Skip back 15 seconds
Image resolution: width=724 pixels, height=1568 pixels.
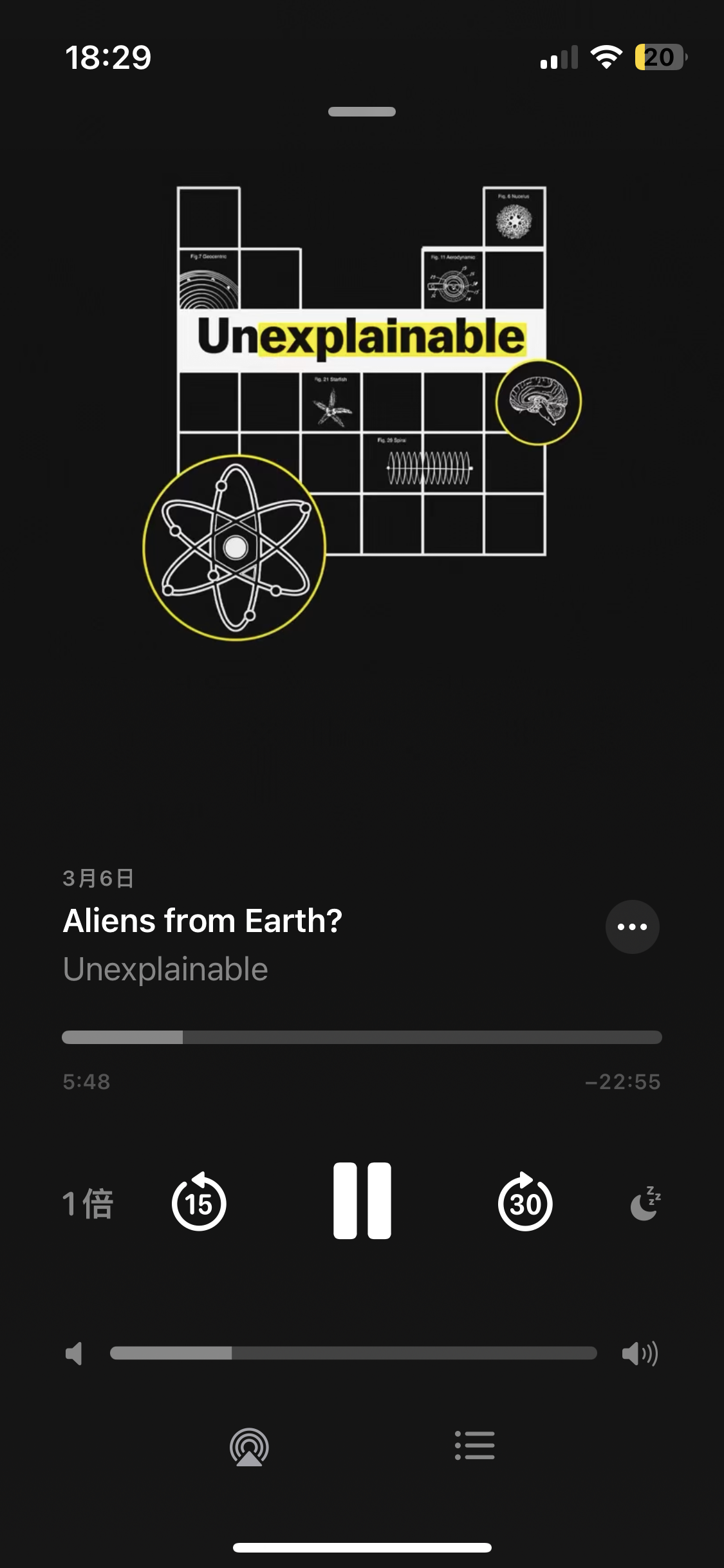199,1202
